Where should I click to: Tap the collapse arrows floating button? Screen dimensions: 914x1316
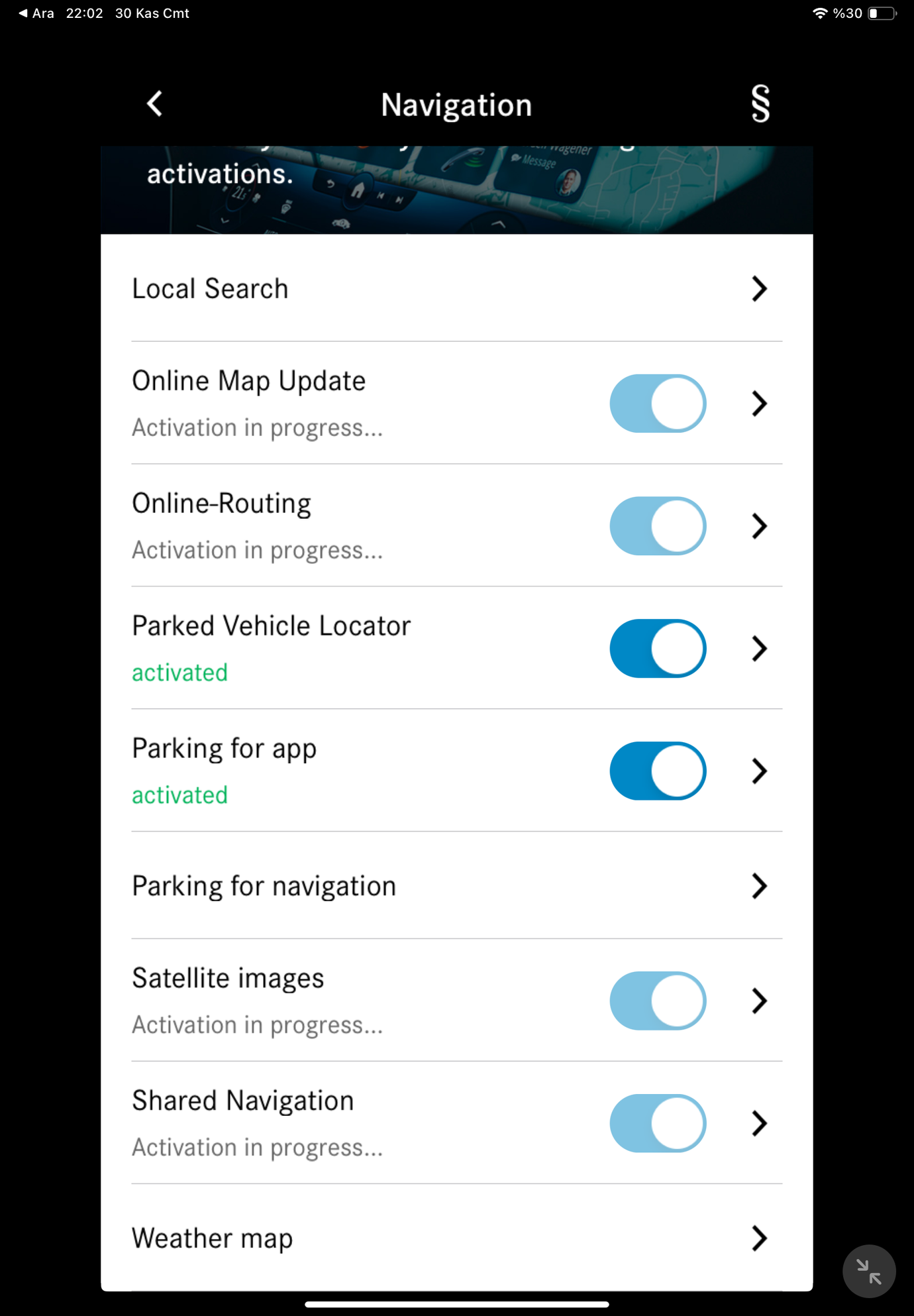pyautogui.click(x=868, y=1272)
